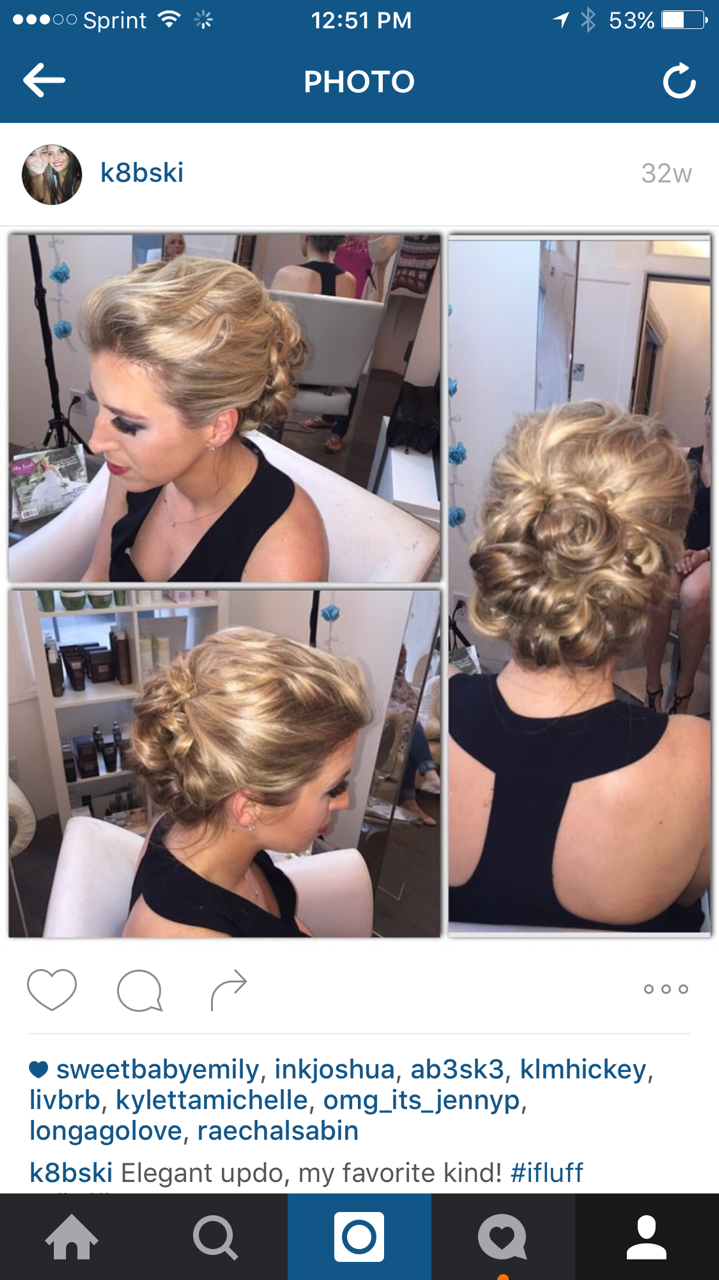Screen dimensions: 719x1280
Task: Switch to the Search tab
Action: pyautogui.click(x=216, y=1237)
